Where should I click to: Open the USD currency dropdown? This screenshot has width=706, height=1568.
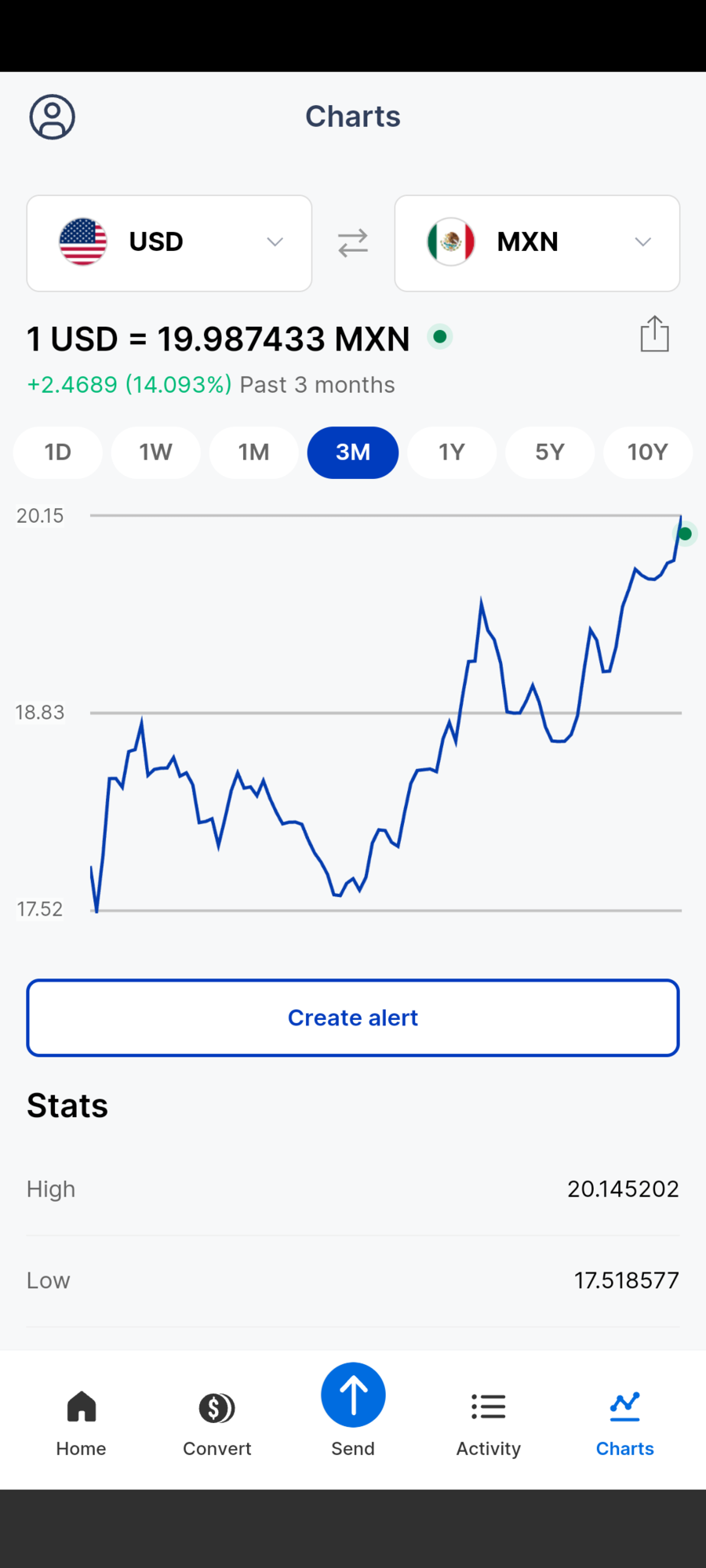click(x=169, y=242)
